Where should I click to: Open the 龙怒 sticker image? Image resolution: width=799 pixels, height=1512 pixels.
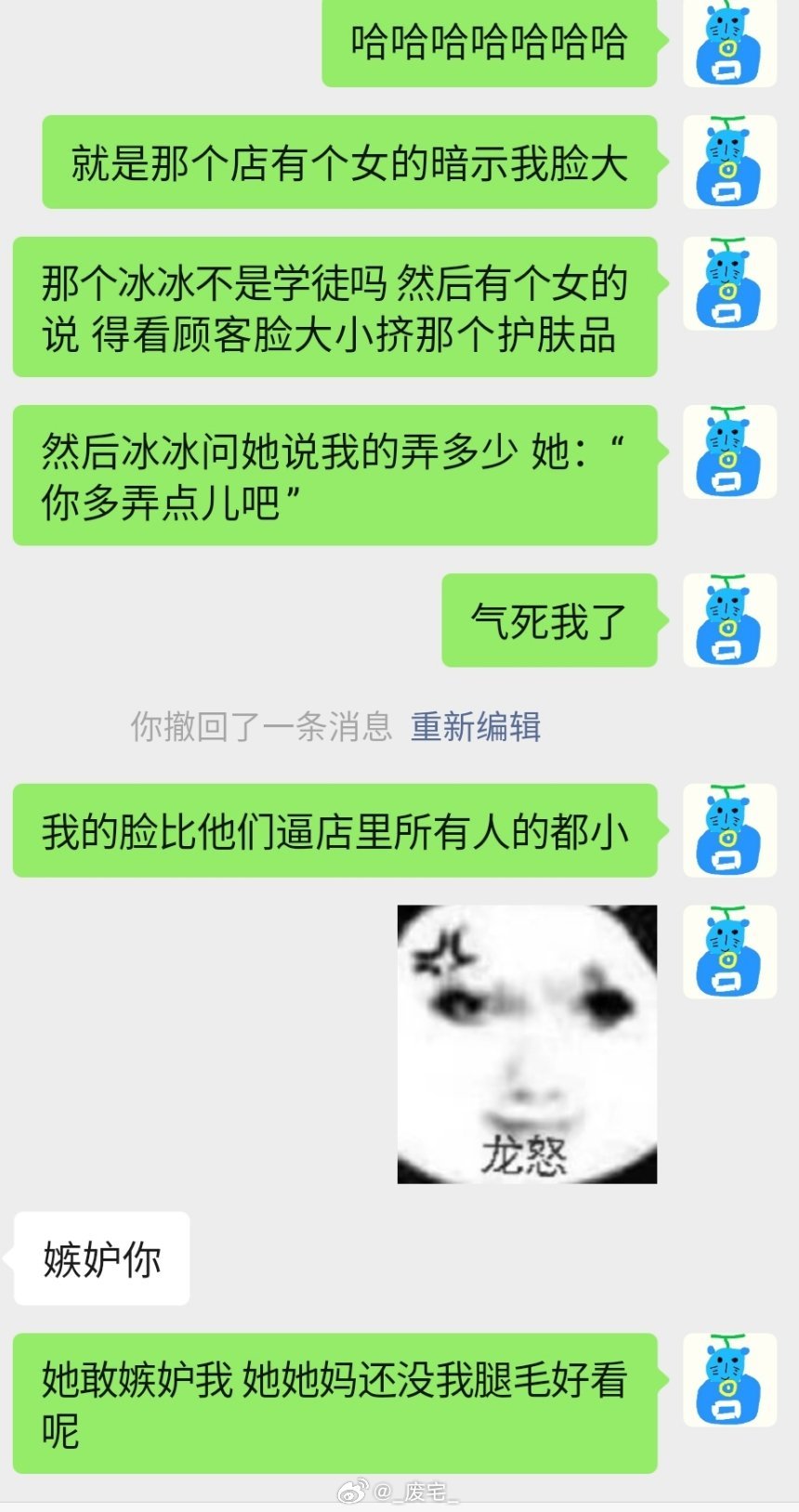tap(527, 1044)
